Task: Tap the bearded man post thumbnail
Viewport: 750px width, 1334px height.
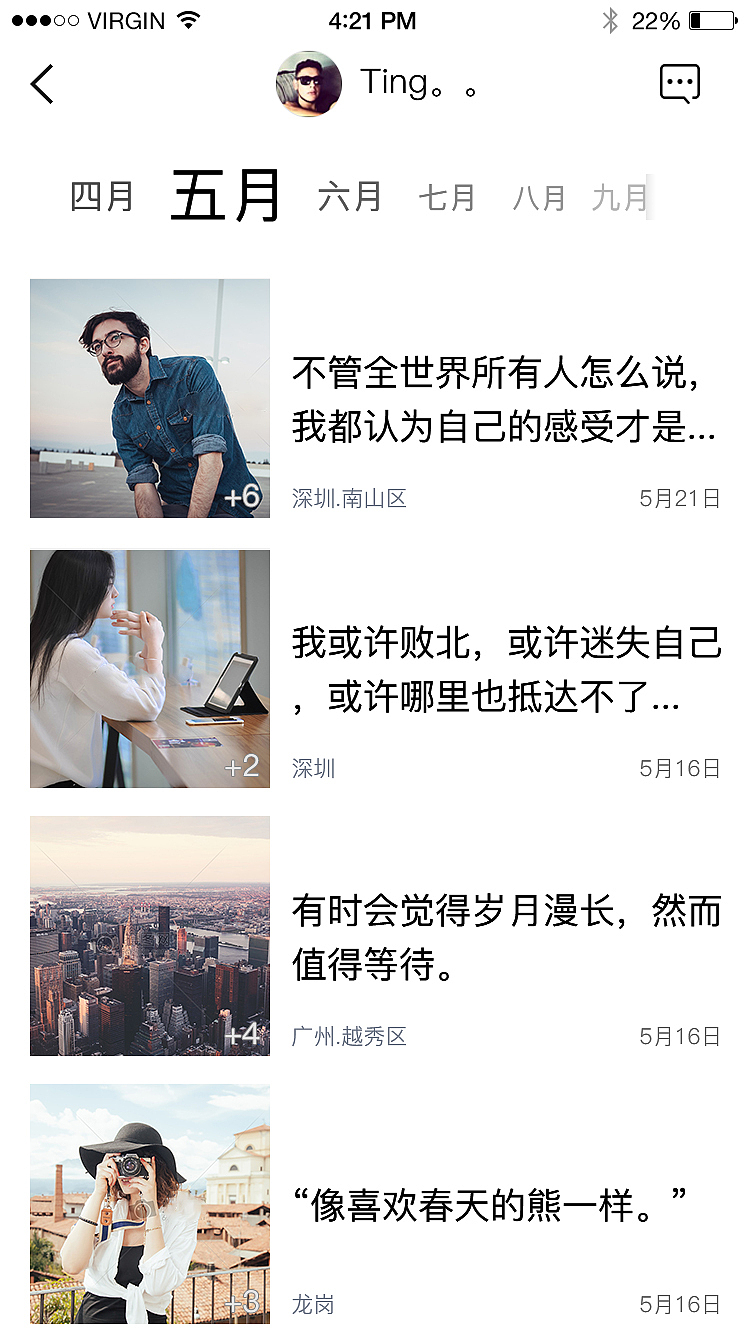Action: tap(150, 398)
